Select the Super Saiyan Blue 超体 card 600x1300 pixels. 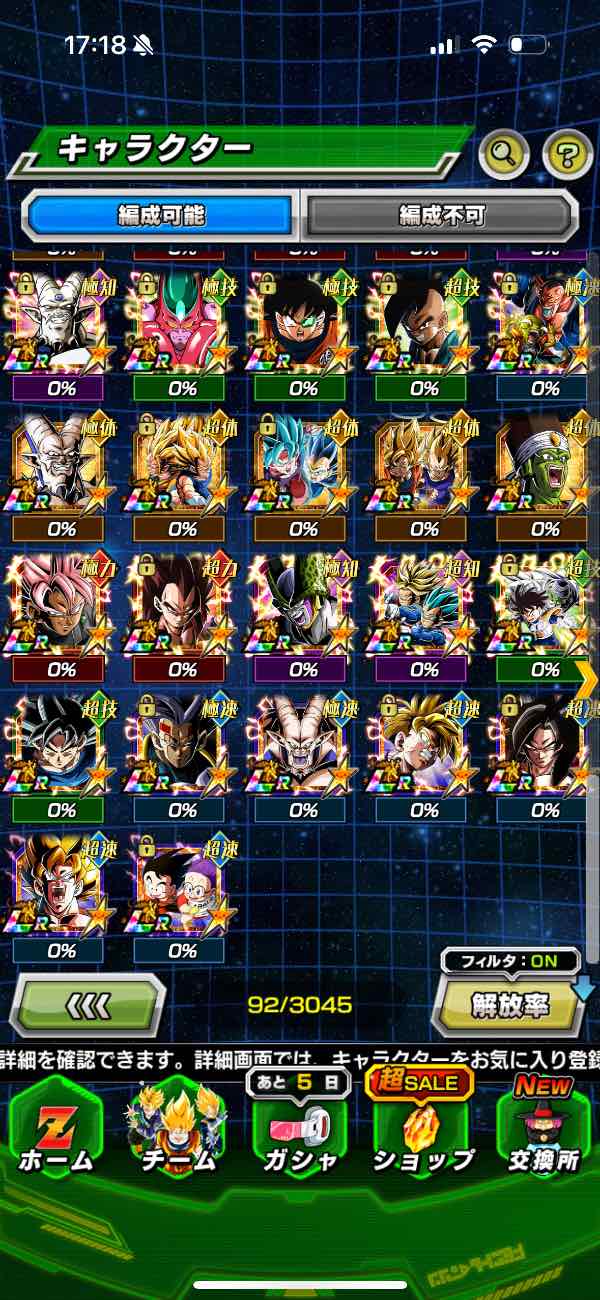302,468
